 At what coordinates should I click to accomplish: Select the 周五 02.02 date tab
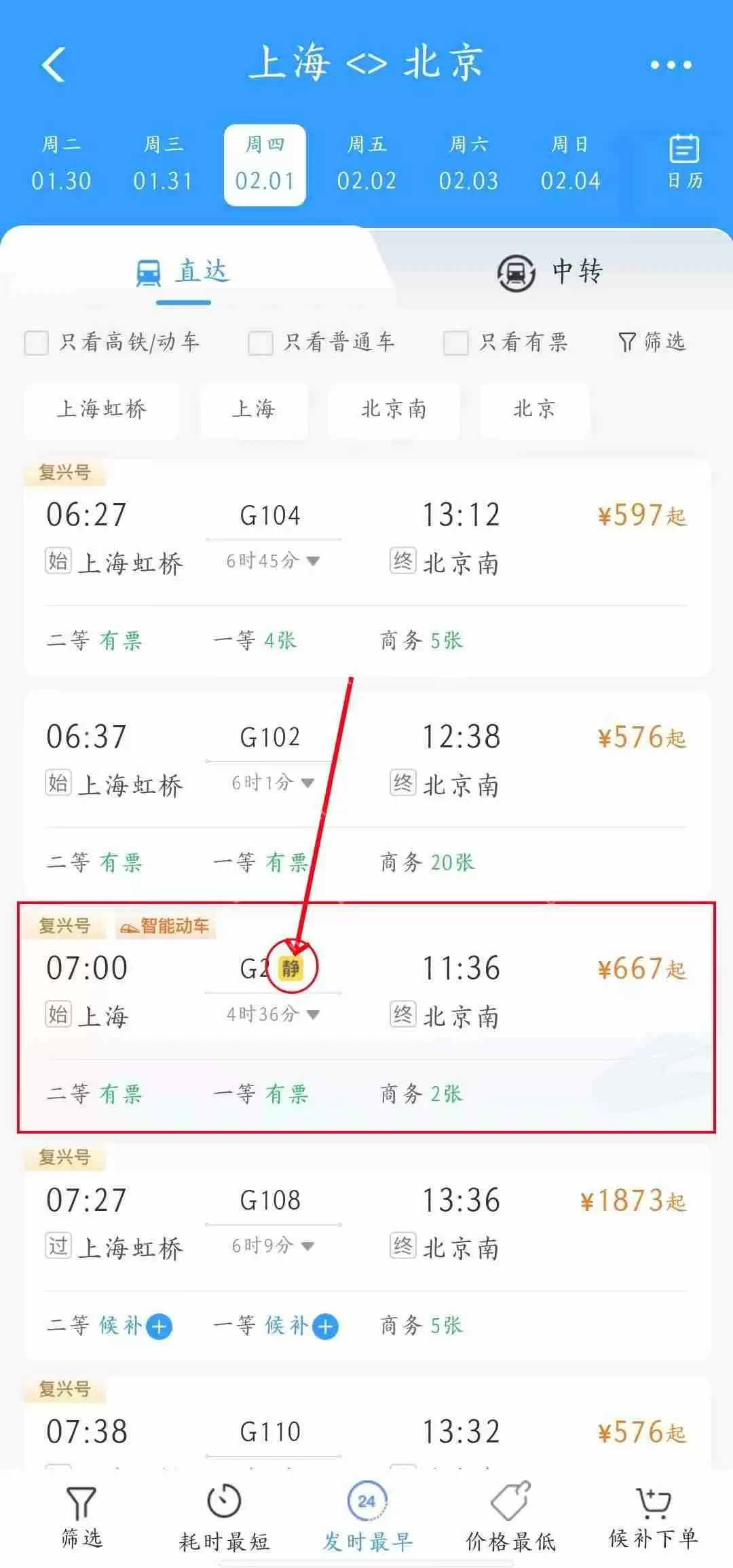[367, 163]
